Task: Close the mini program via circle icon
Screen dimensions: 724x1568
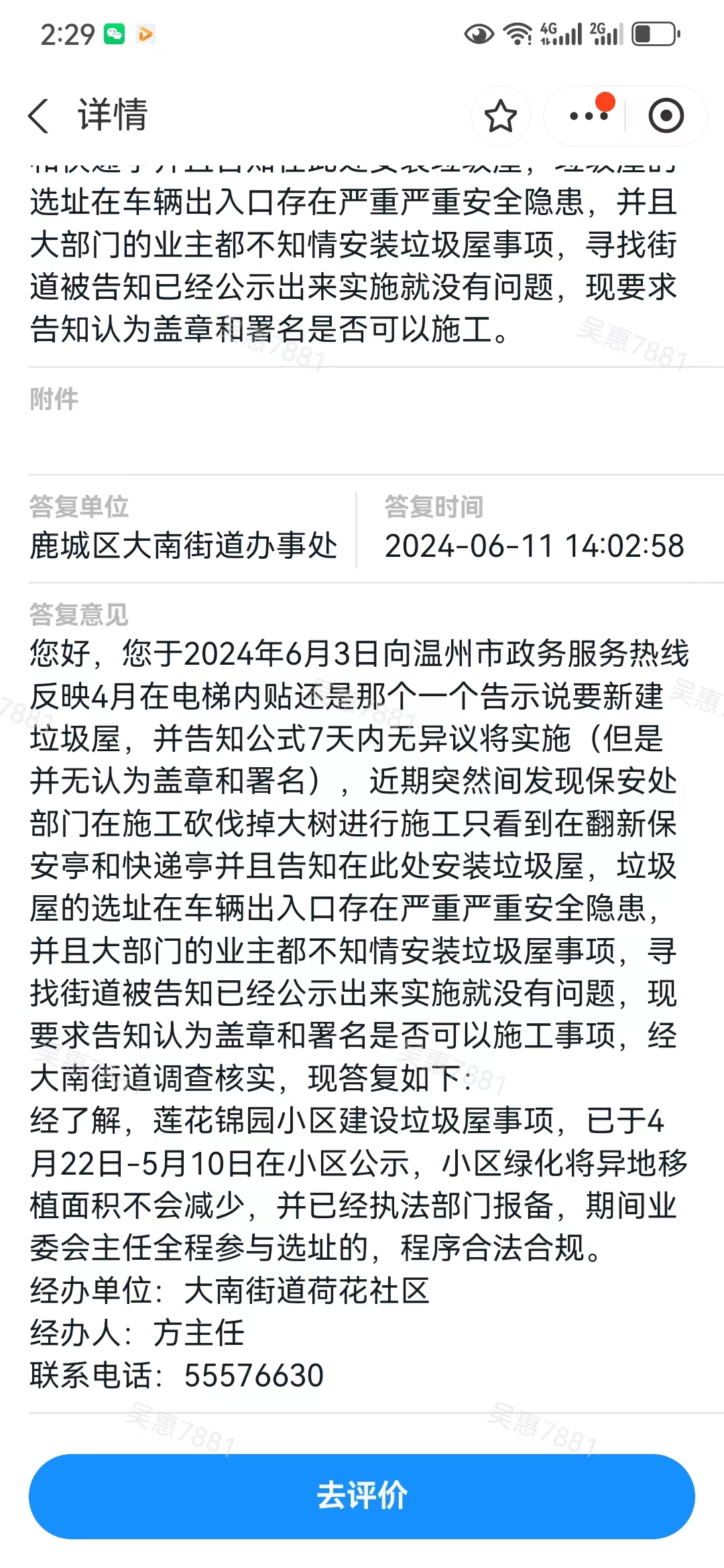Action: (666, 116)
